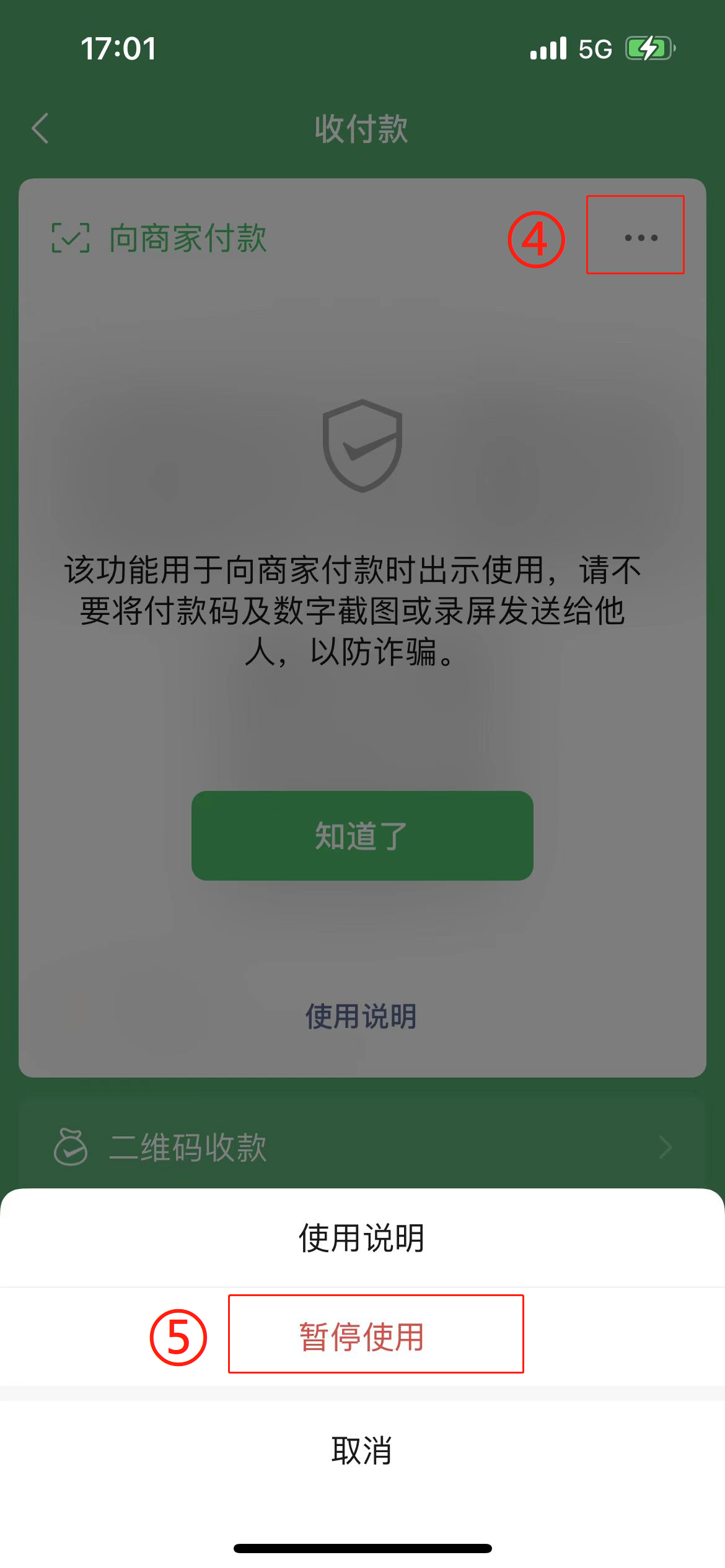Choose 暂停使用 to pause the payment code
This screenshot has height=1568, width=725.
[x=362, y=1337]
